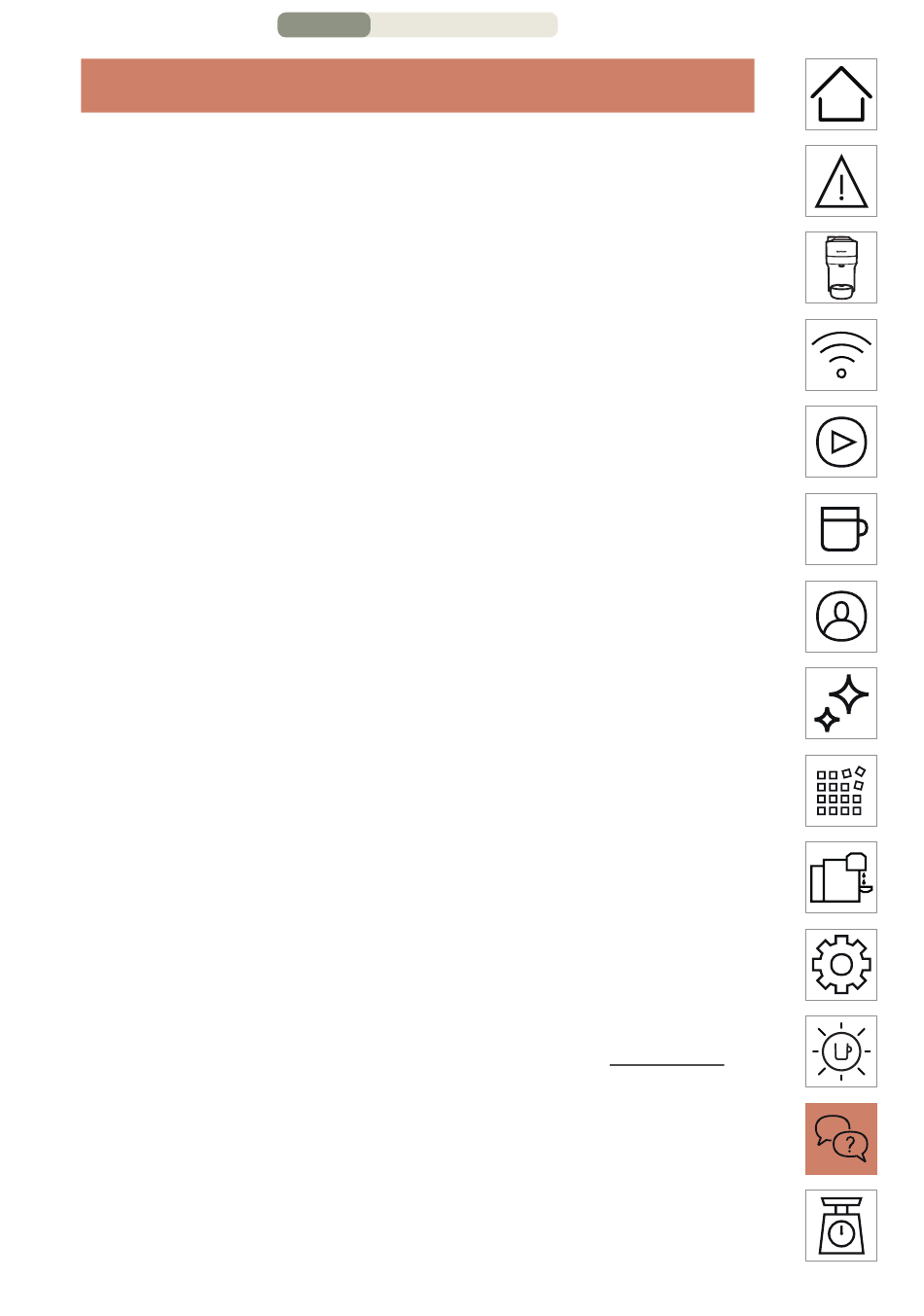
Task: Open the safety warnings section
Action: [840, 181]
